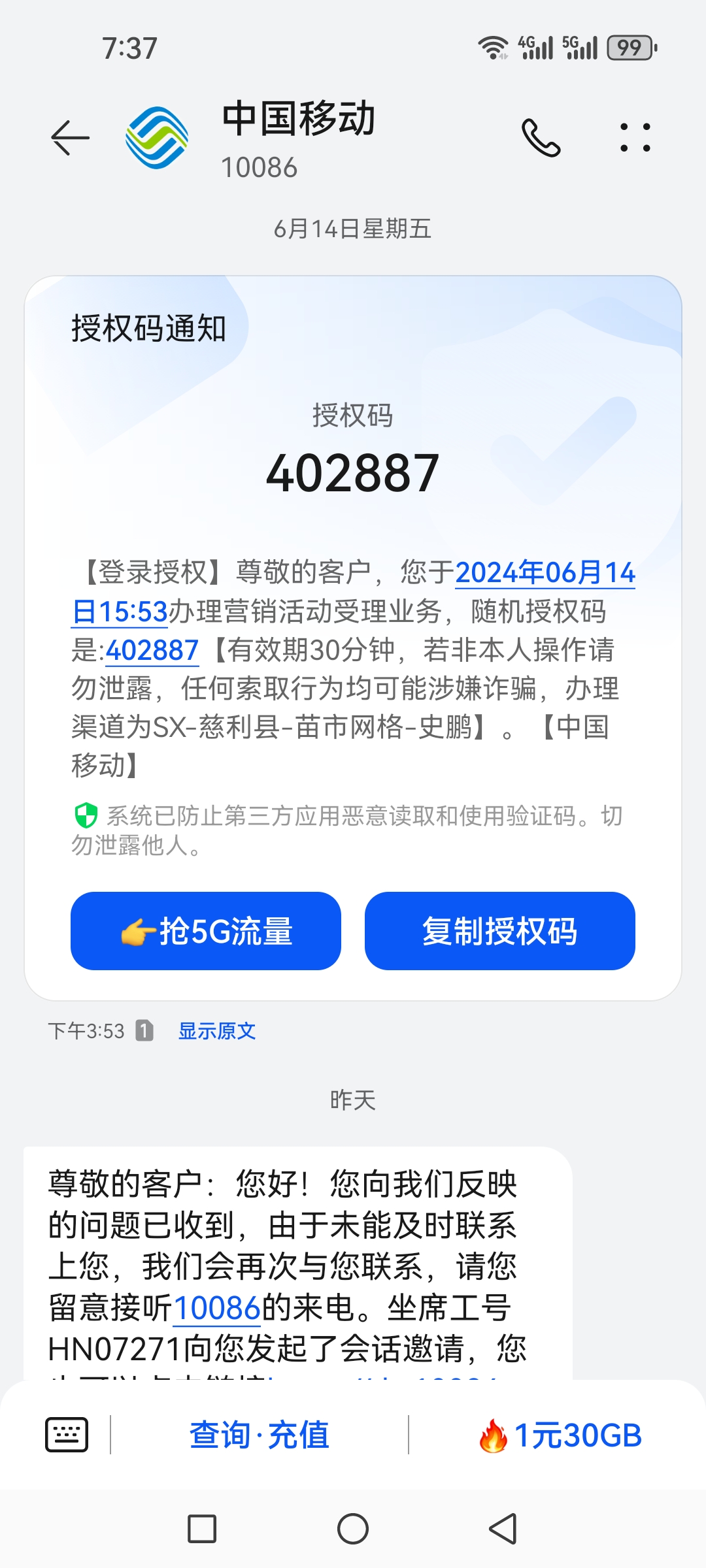706x1568 pixels.
Task: Open recent apps from navigation bar
Action: (202, 1529)
